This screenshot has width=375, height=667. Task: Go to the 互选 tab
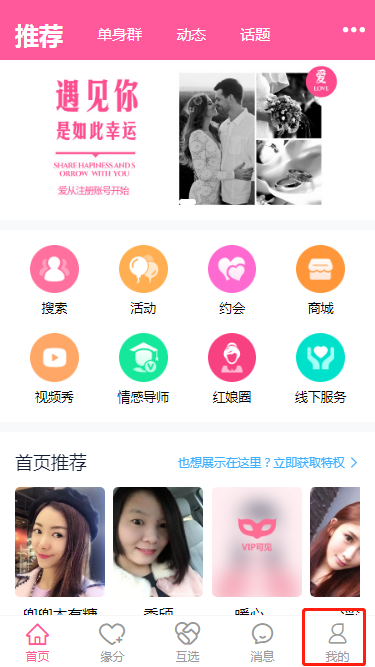point(188,642)
